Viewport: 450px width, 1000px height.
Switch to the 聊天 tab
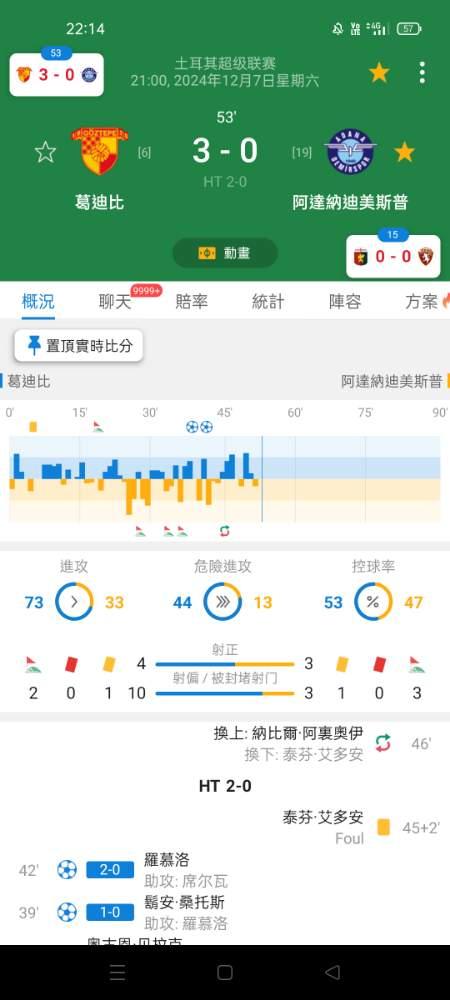[x=115, y=302]
